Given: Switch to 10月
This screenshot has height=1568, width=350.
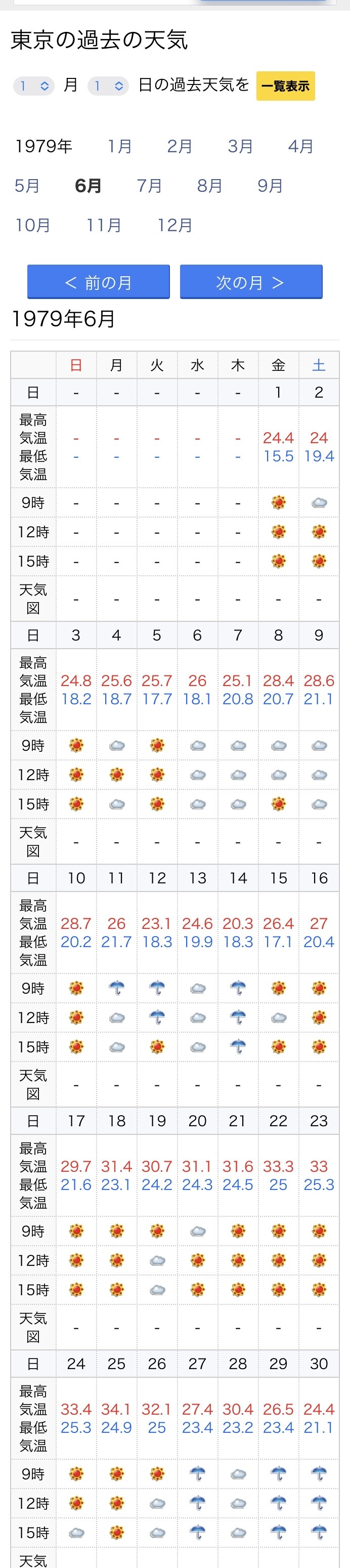Looking at the screenshot, I should click(x=33, y=225).
